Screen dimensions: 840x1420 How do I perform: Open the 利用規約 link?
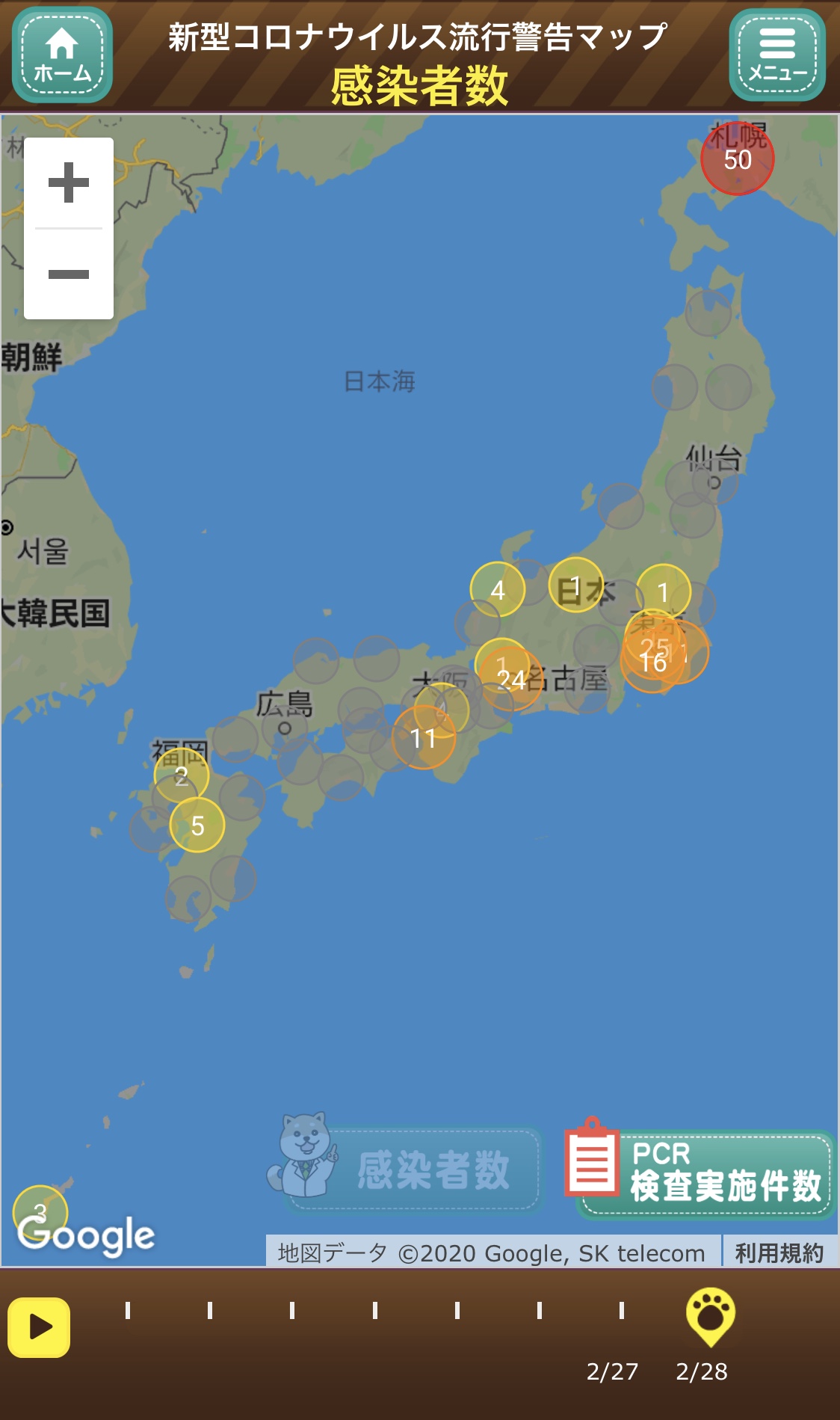(x=779, y=1253)
